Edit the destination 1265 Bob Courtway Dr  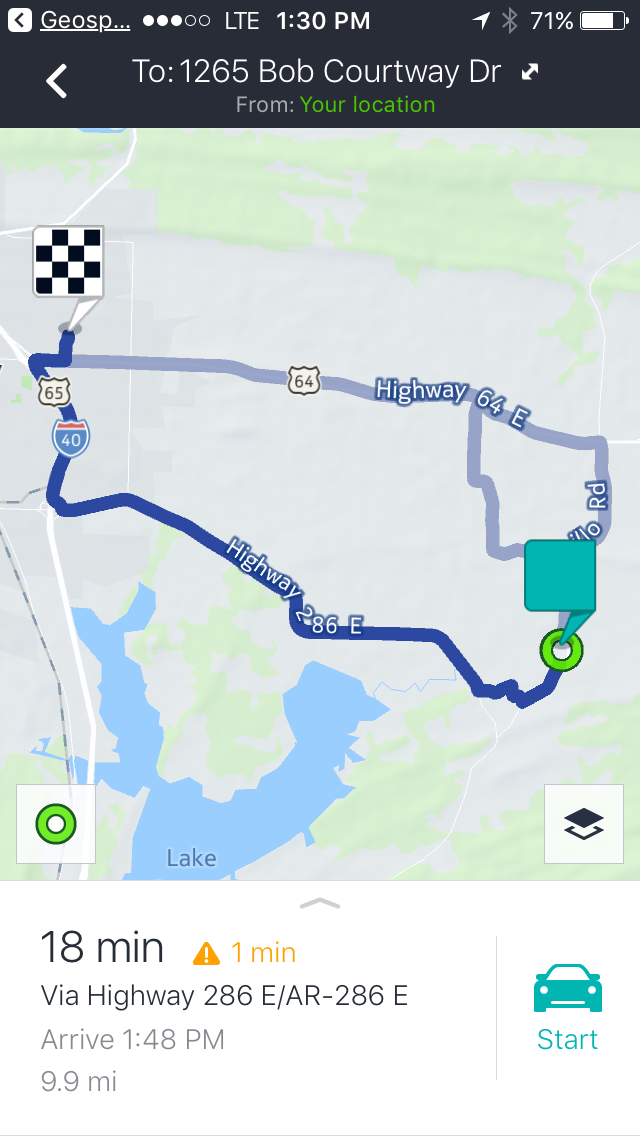click(x=317, y=72)
